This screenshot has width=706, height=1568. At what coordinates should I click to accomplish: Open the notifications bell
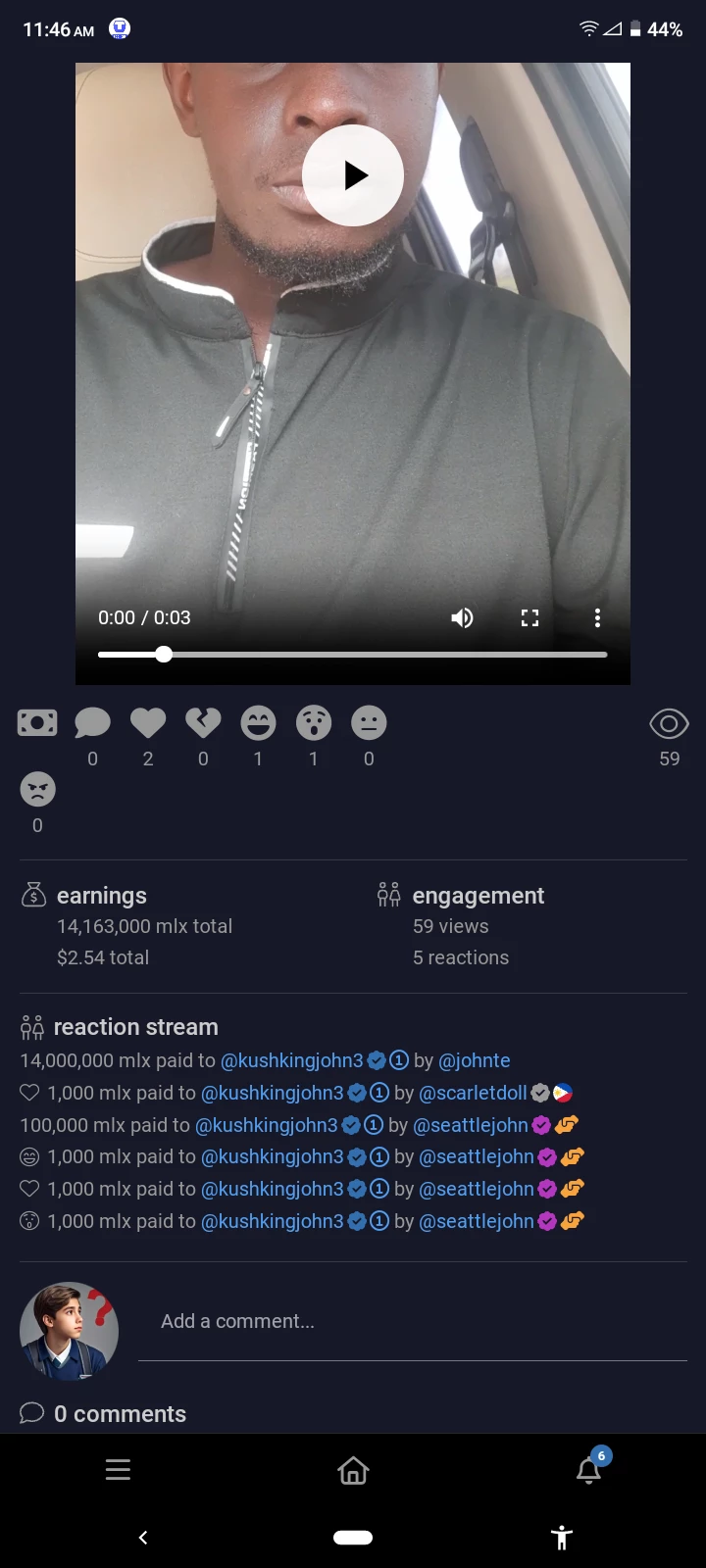click(588, 1470)
